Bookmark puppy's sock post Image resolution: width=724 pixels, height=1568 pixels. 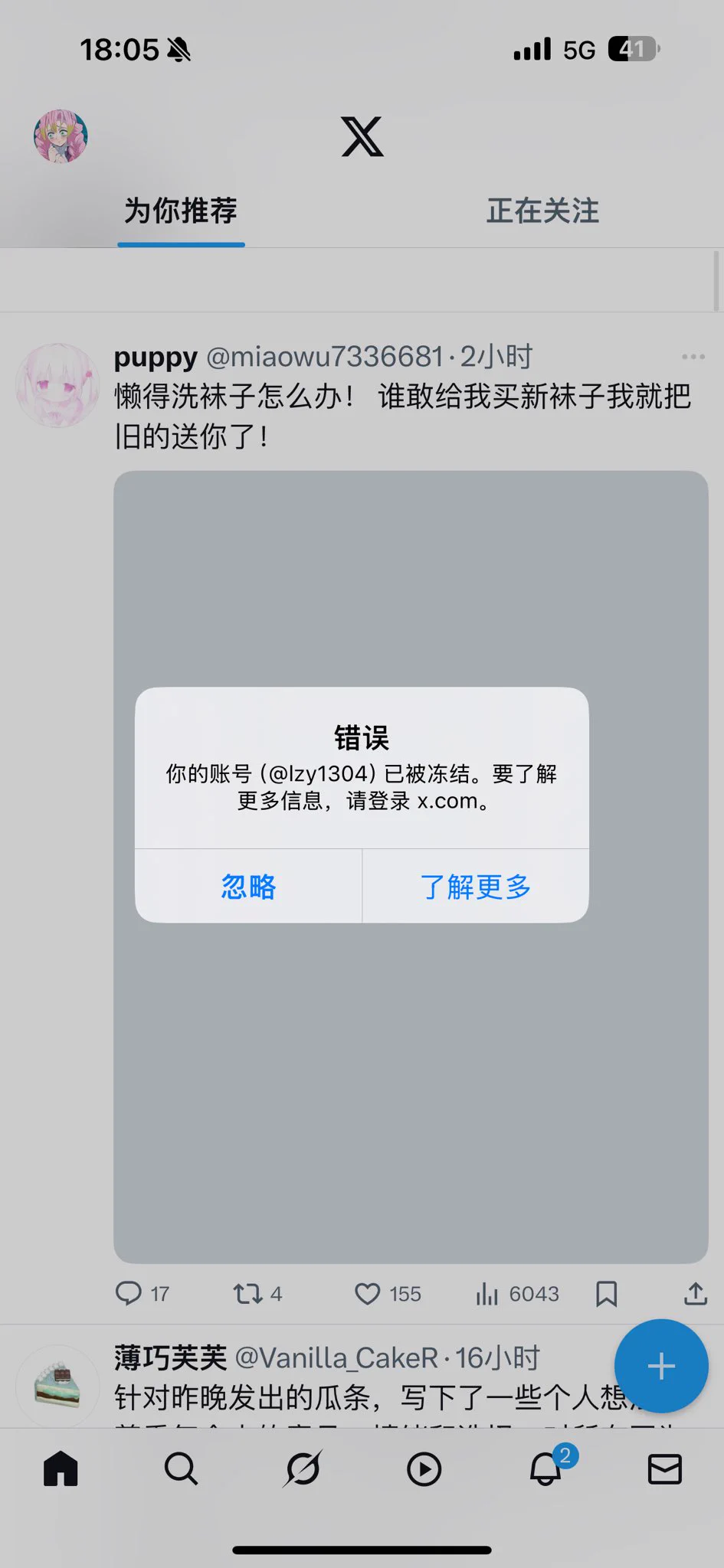coord(606,1294)
